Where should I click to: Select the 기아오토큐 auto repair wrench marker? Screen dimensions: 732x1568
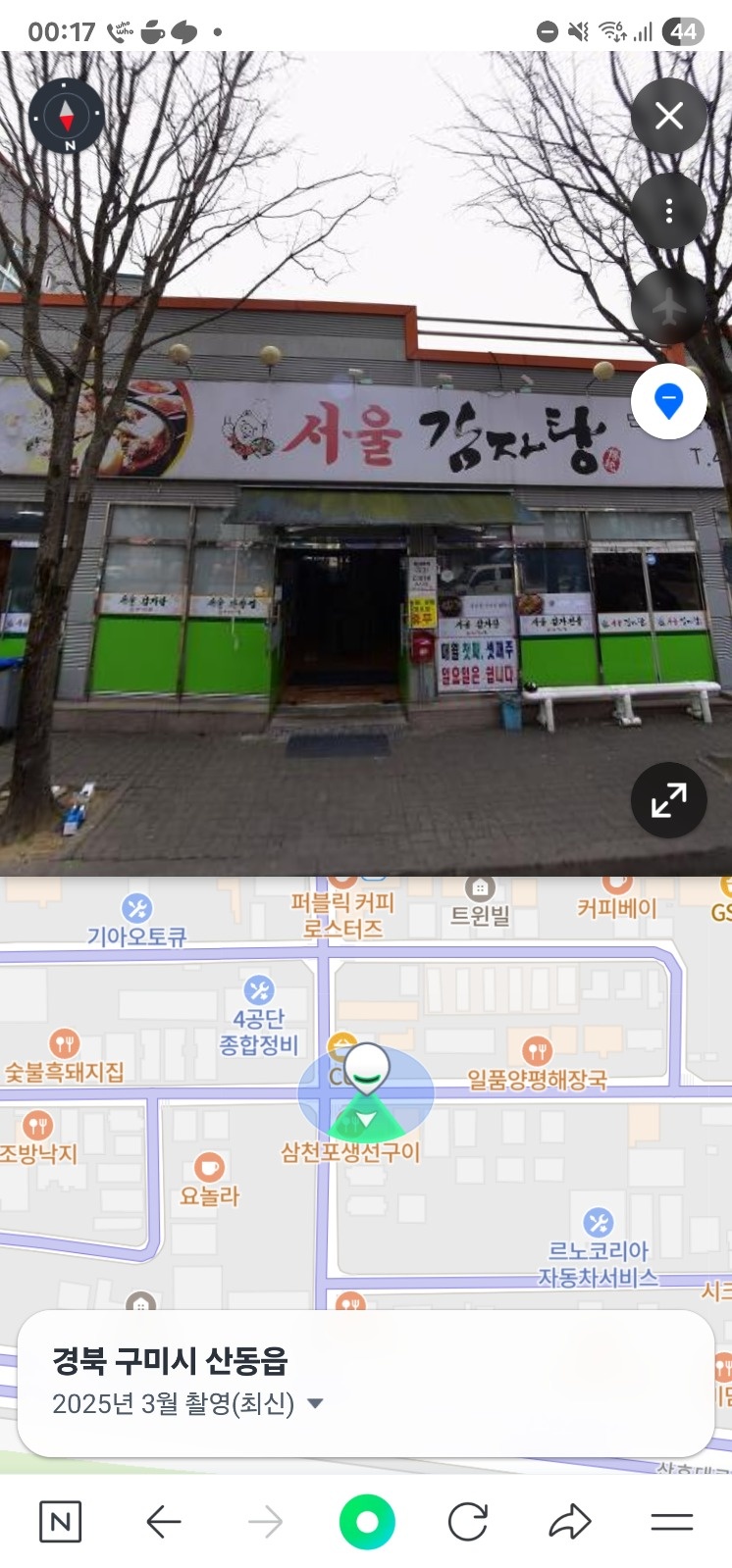click(x=138, y=909)
